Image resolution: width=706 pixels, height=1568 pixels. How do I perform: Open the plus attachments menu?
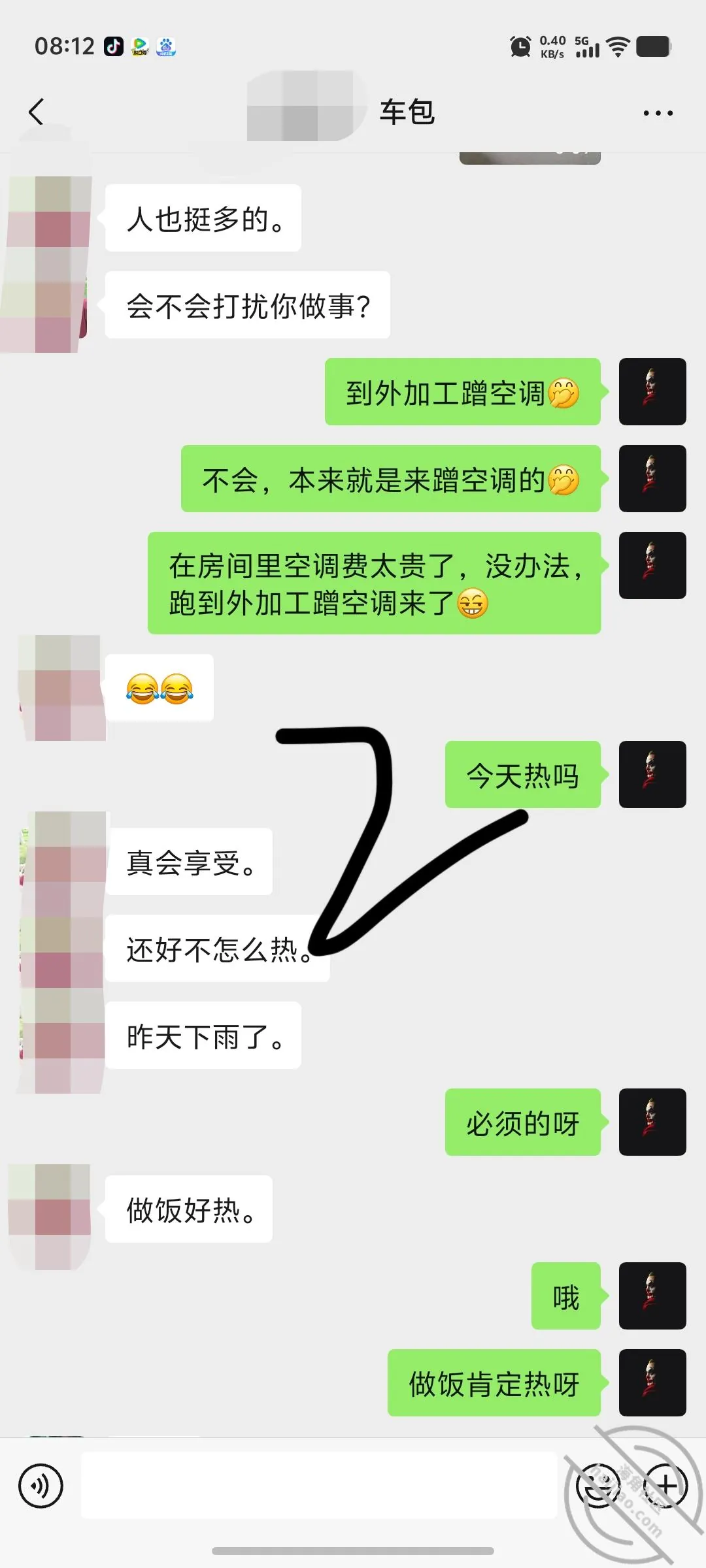(x=666, y=1486)
